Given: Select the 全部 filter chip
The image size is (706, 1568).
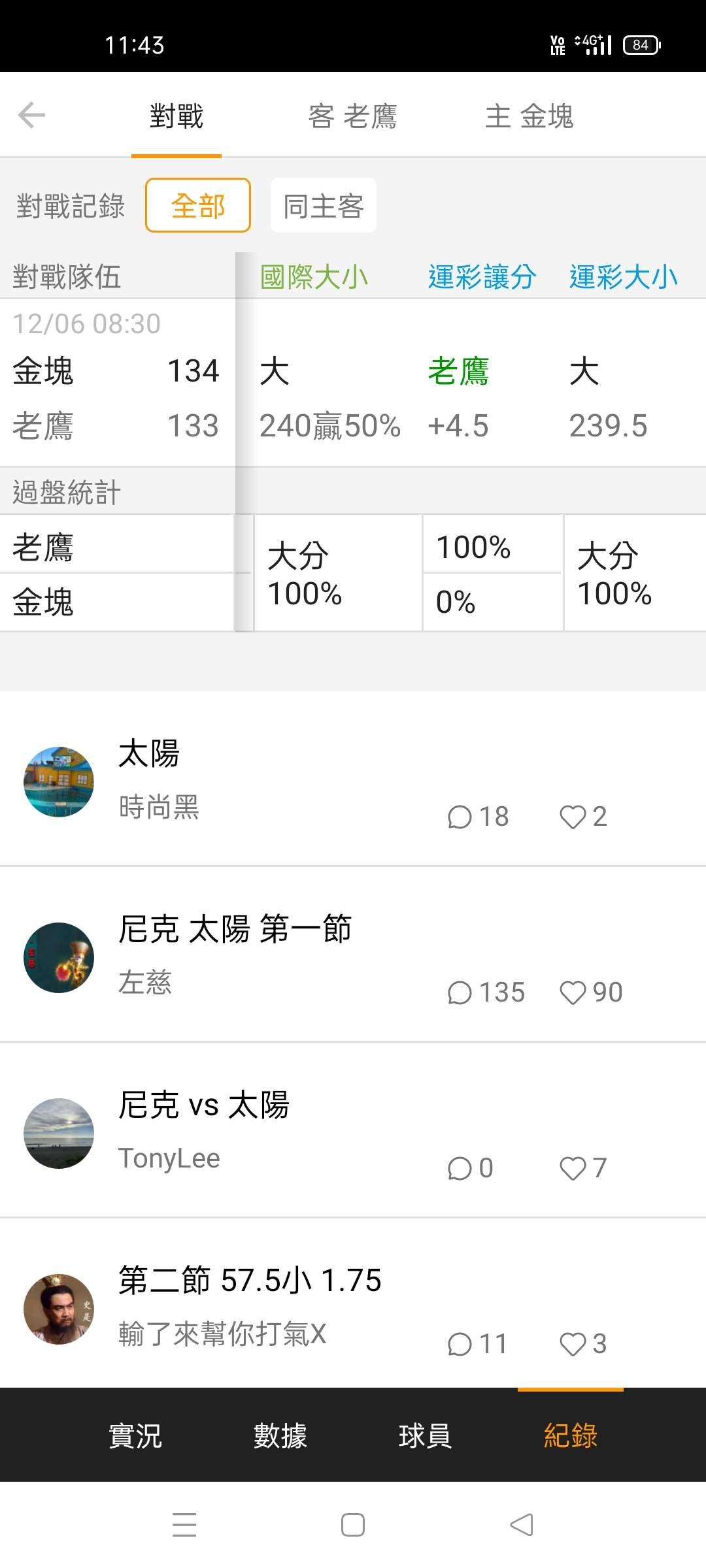Looking at the screenshot, I should coord(198,206).
